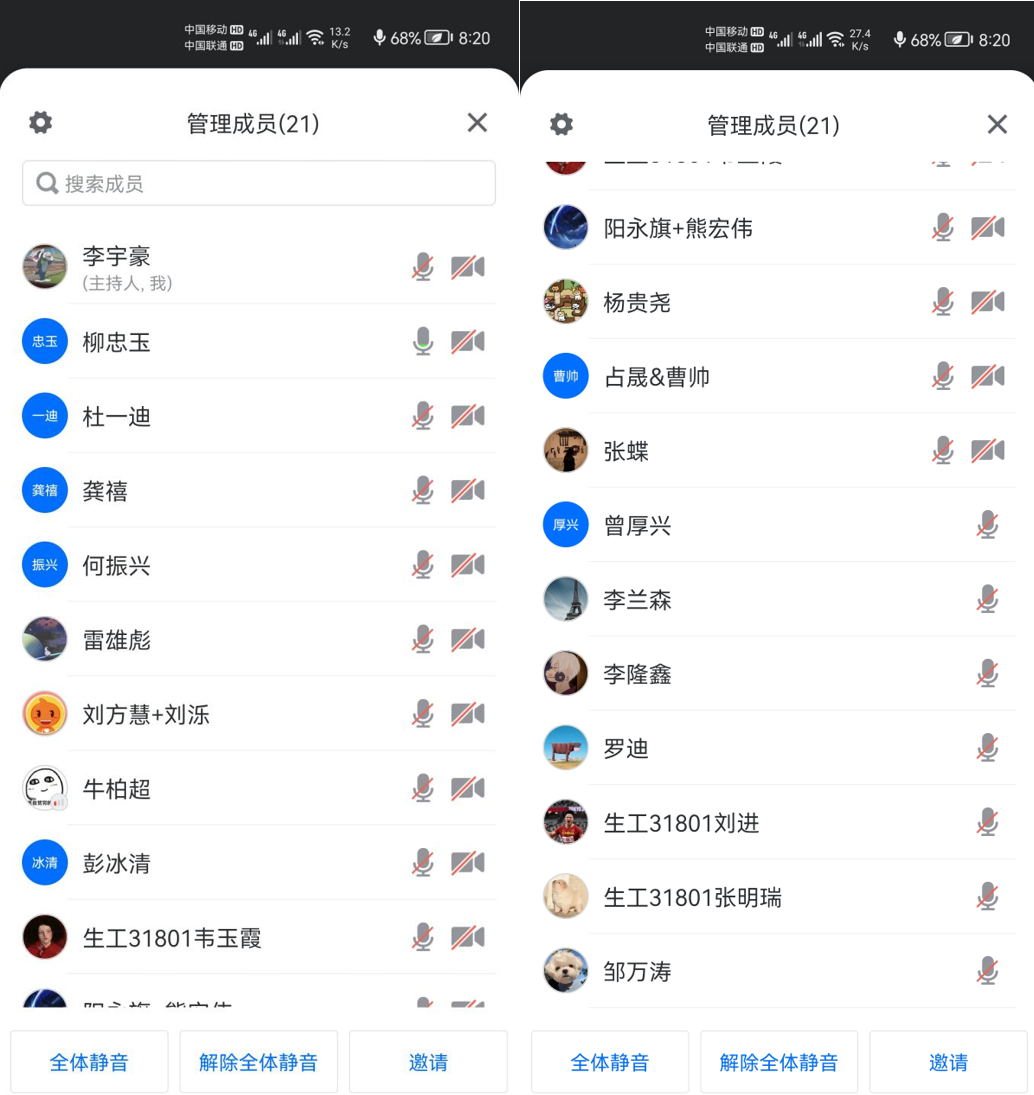Tap the muted microphone icon for 龚禧
The width and height of the screenshot is (1034, 1095).
423,491
